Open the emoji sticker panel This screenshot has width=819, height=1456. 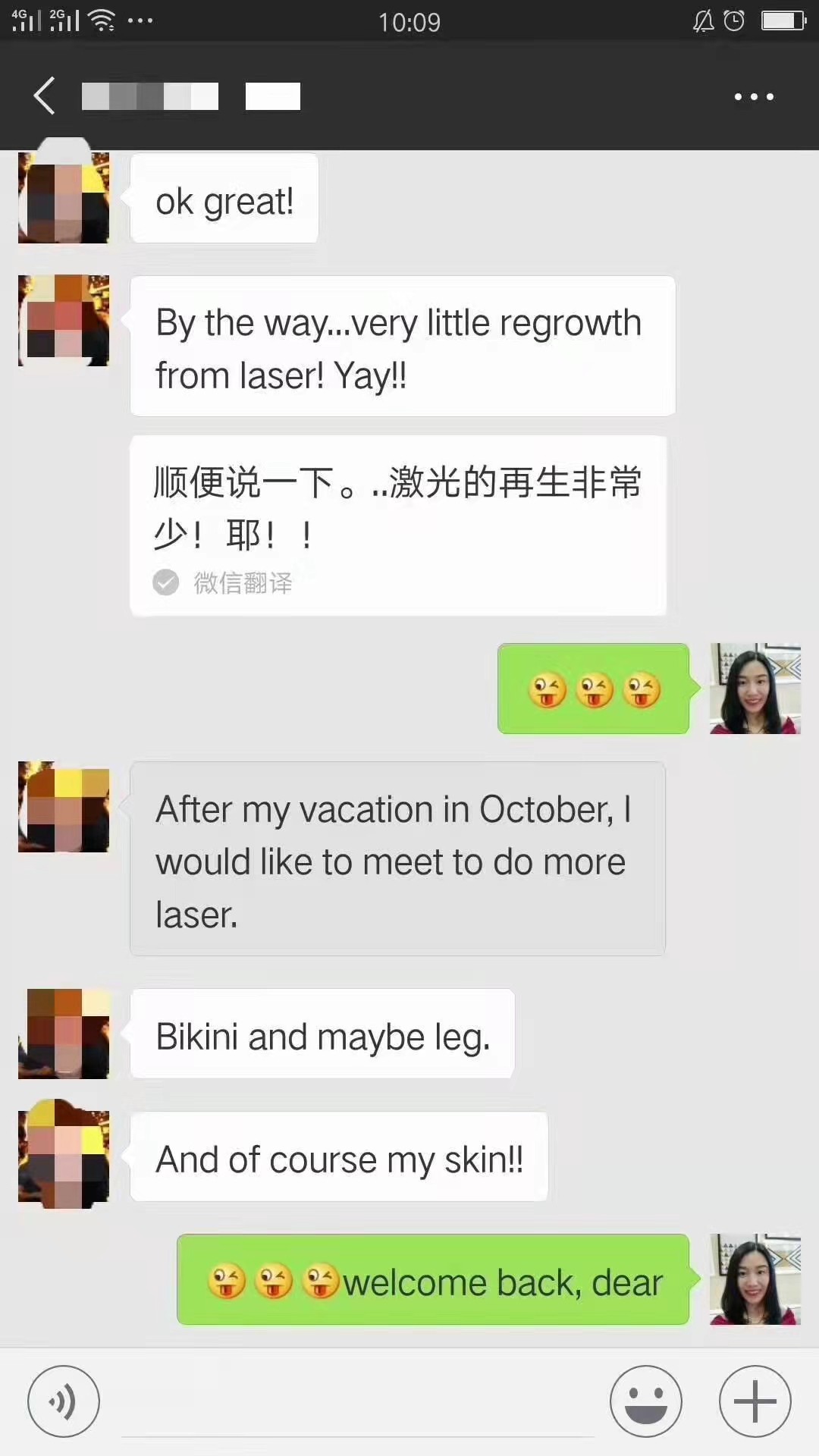pos(646,1401)
